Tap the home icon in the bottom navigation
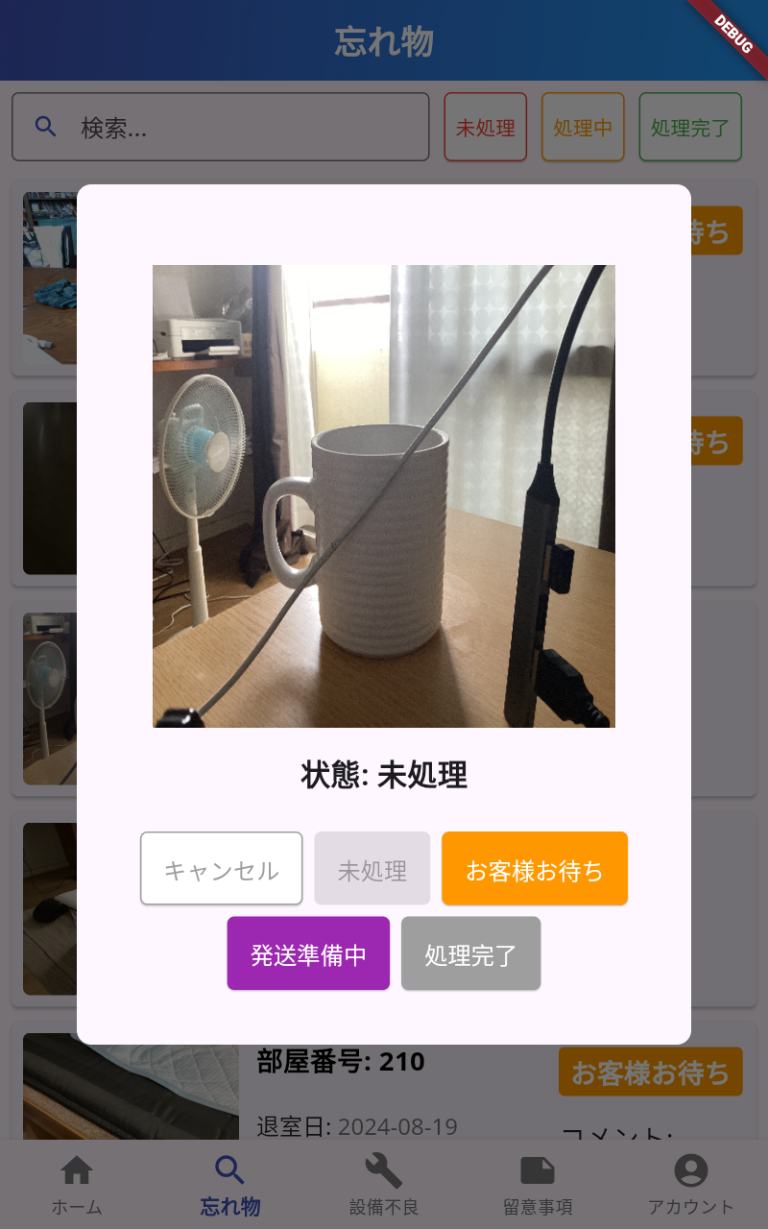The width and height of the screenshot is (768, 1229). point(76,1170)
